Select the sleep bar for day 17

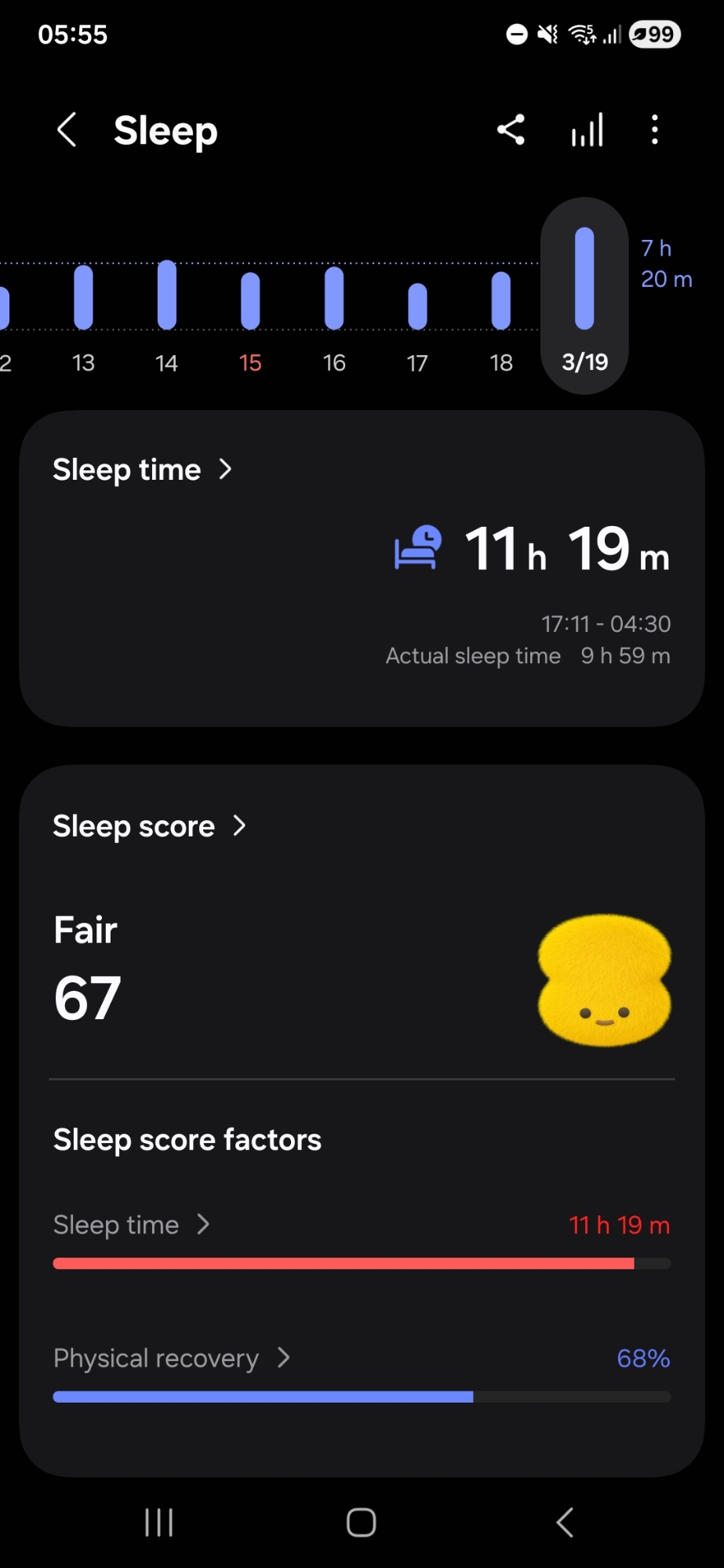[x=417, y=306]
